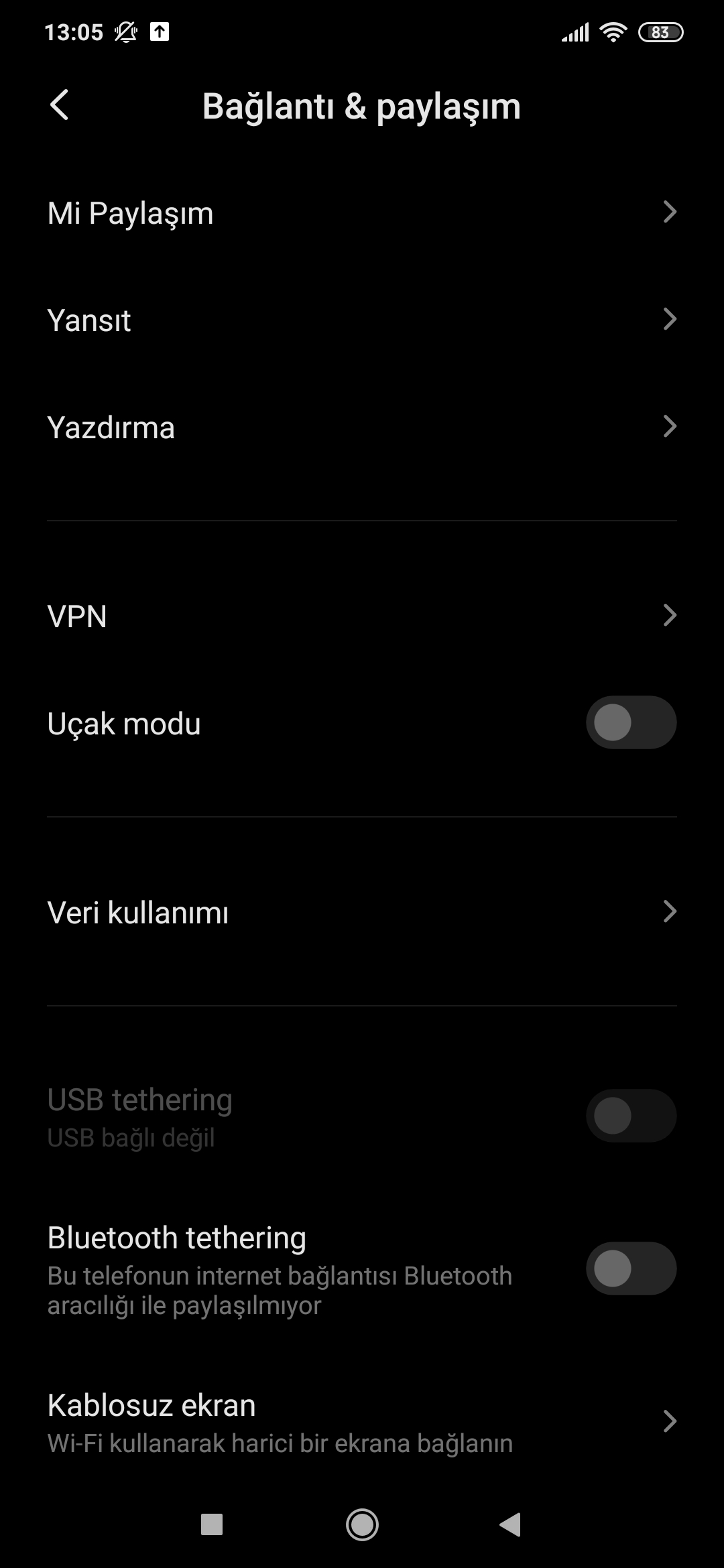Image resolution: width=724 pixels, height=1568 pixels.
Task: Open Veri kullanımı
Action: pos(362,912)
